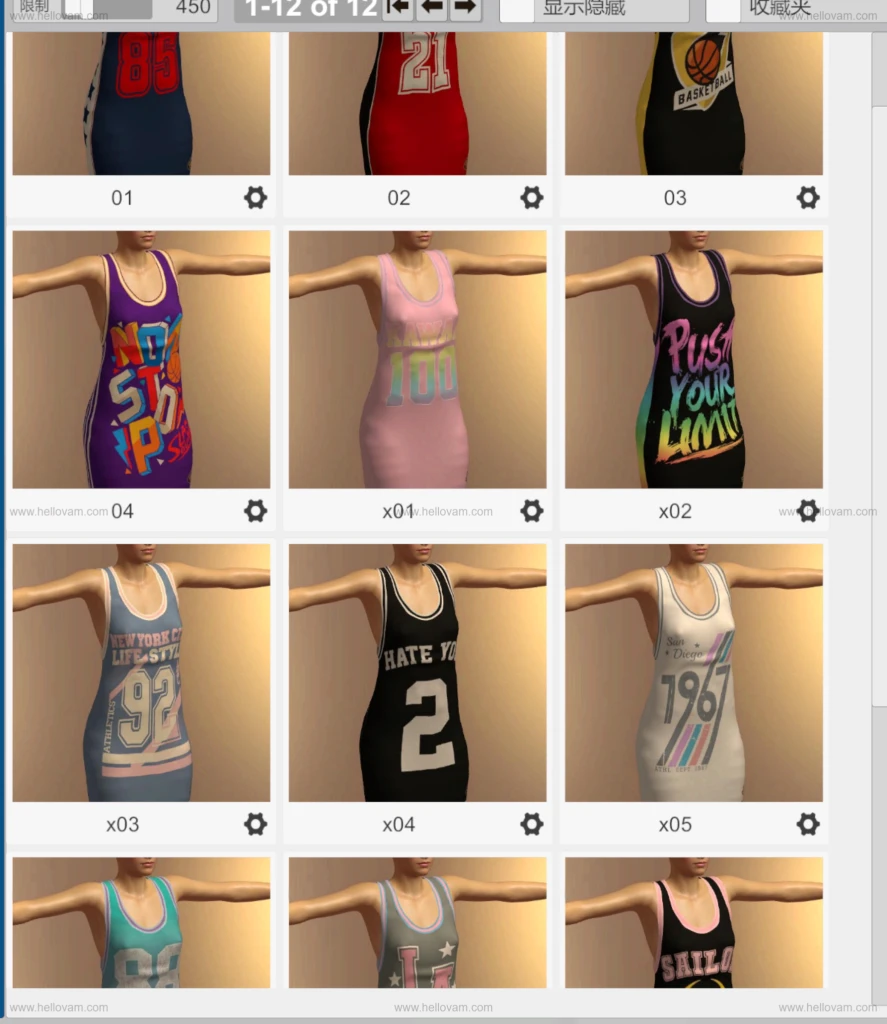The image size is (887, 1024).
Task: Open settings gear for clothing item 03
Action: click(x=808, y=198)
